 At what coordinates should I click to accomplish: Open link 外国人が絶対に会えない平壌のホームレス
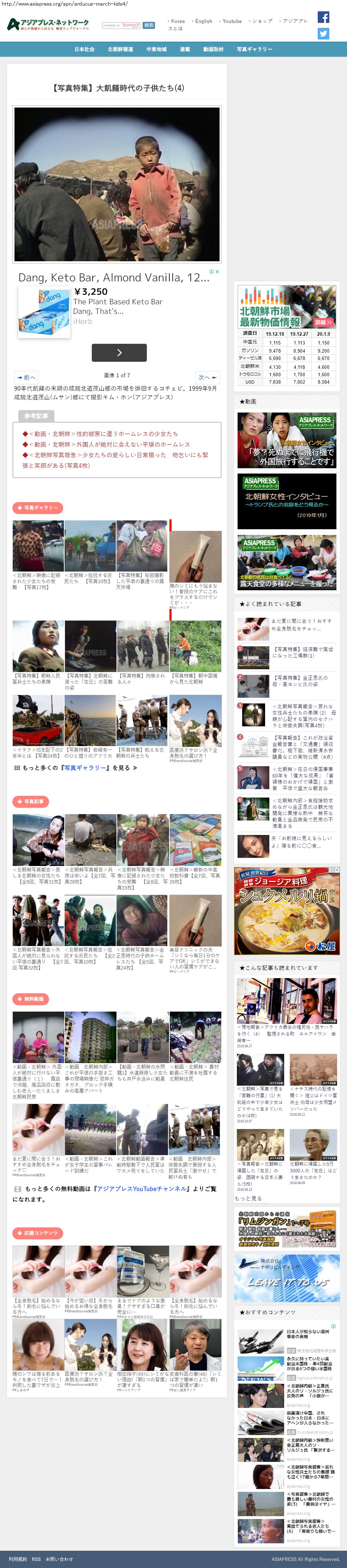[x=109, y=444]
